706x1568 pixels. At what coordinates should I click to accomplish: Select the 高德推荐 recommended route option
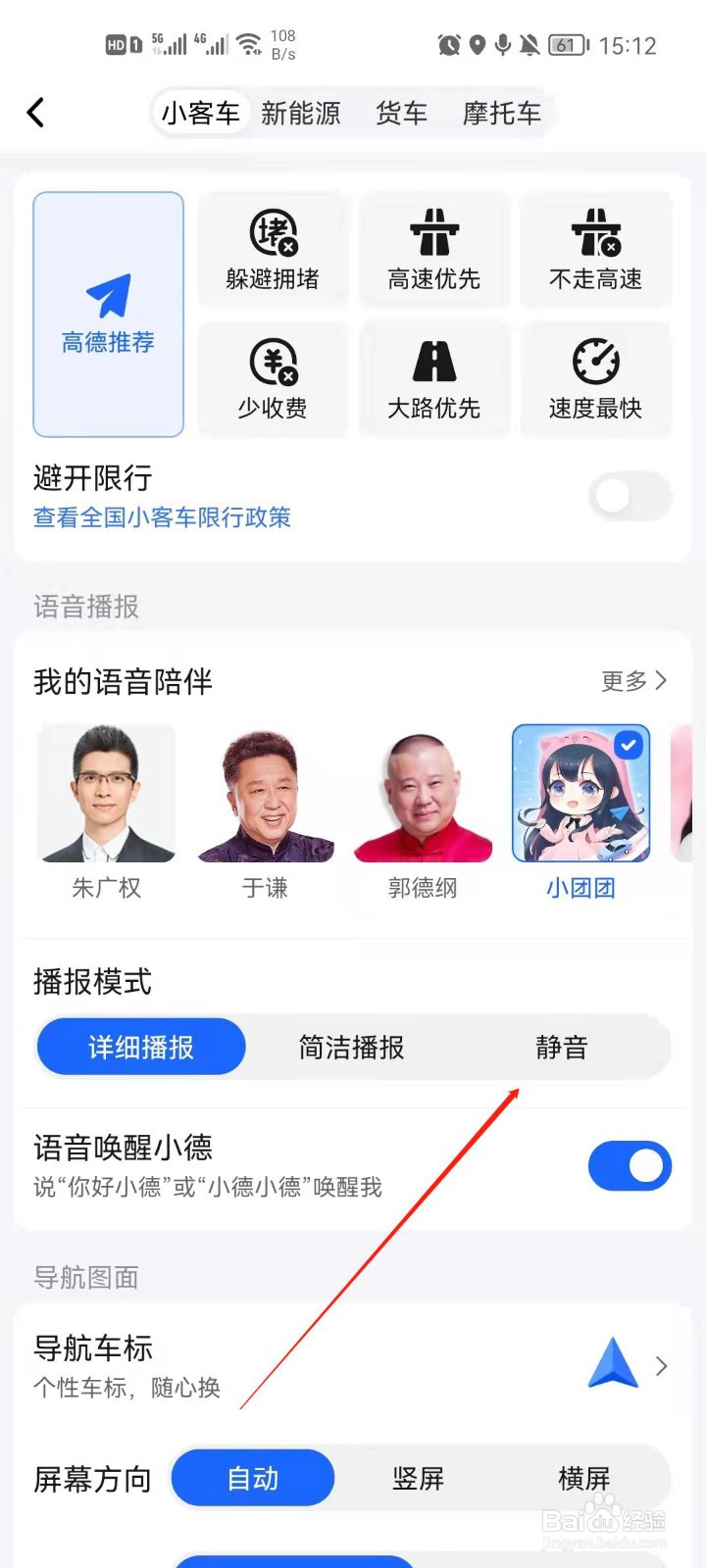click(x=108, y=314)
